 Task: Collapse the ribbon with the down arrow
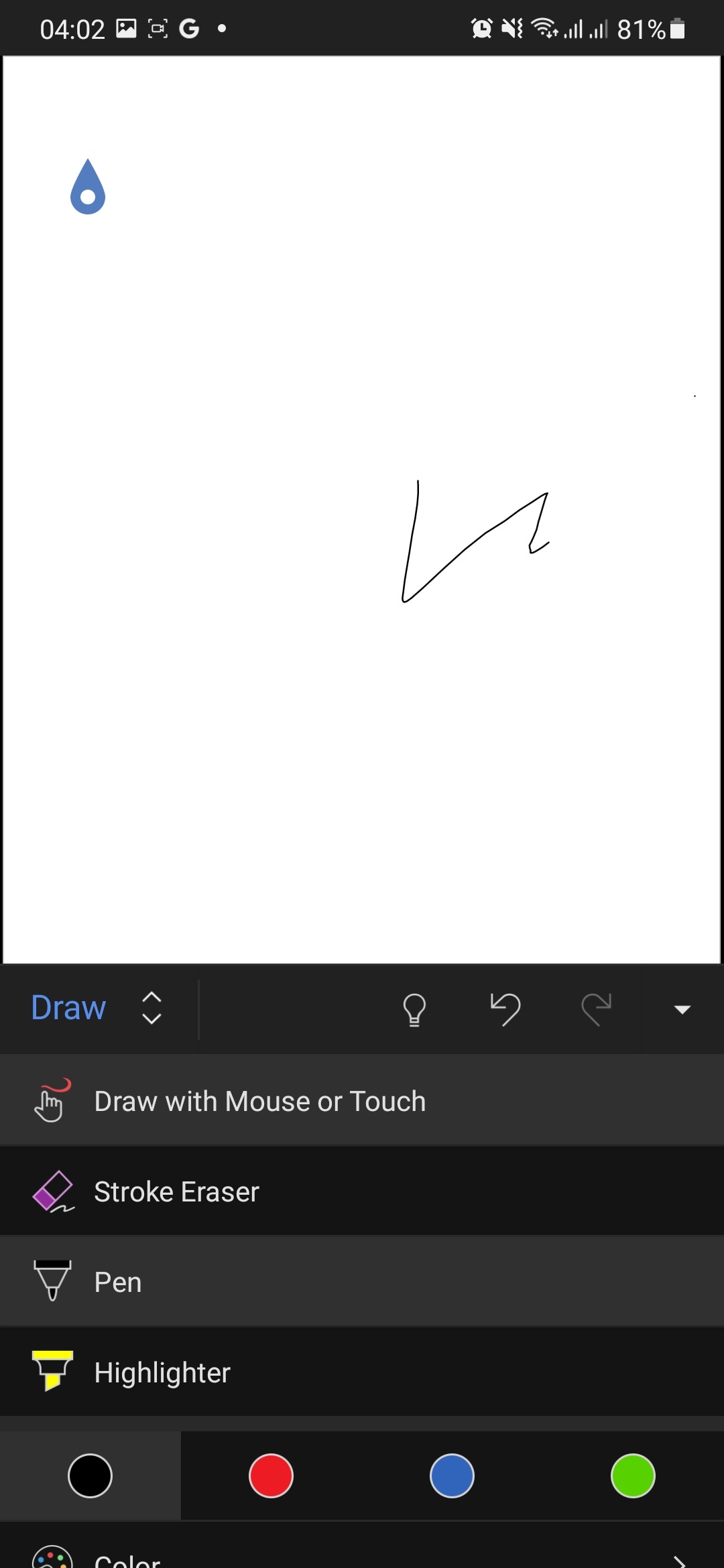point(682,1009)
